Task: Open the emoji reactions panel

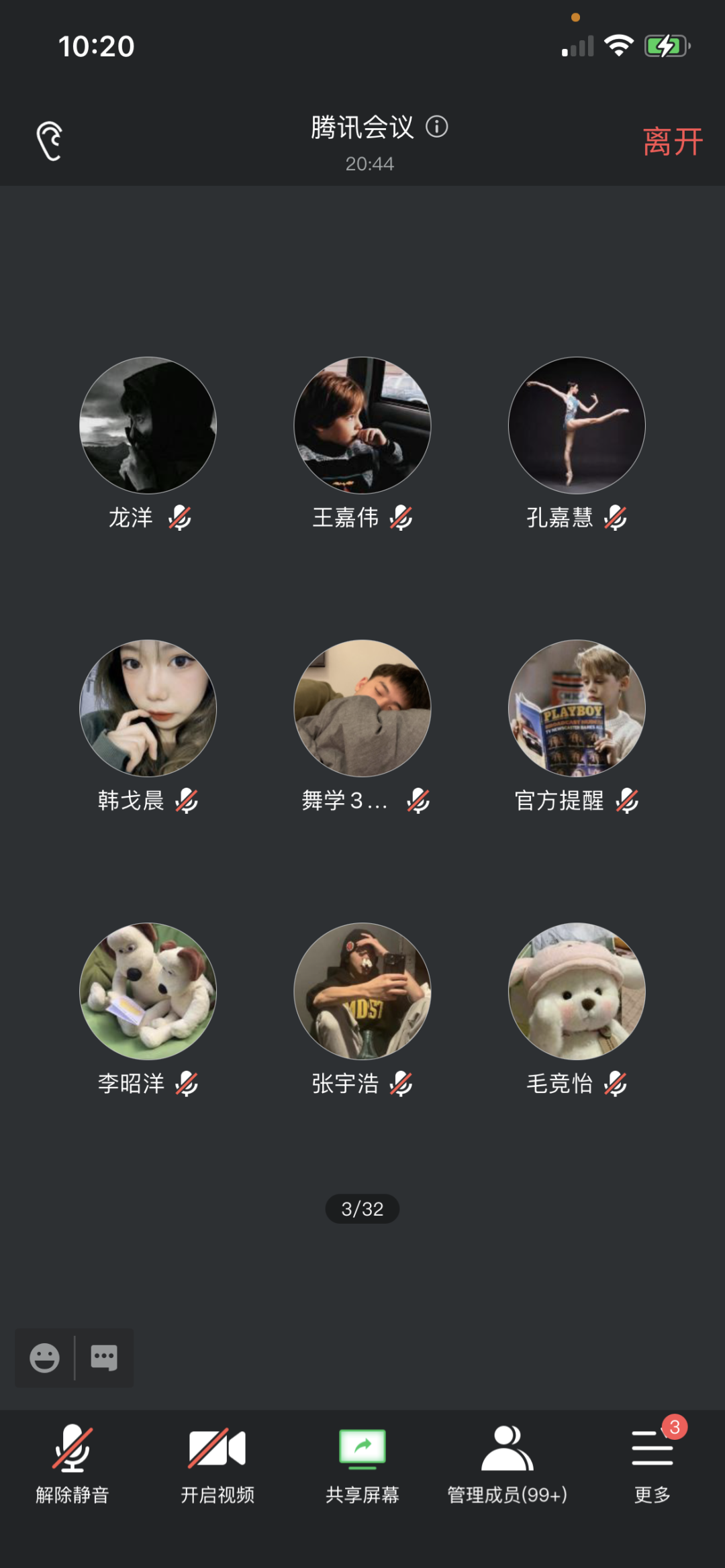Action: pos(45,1358)
